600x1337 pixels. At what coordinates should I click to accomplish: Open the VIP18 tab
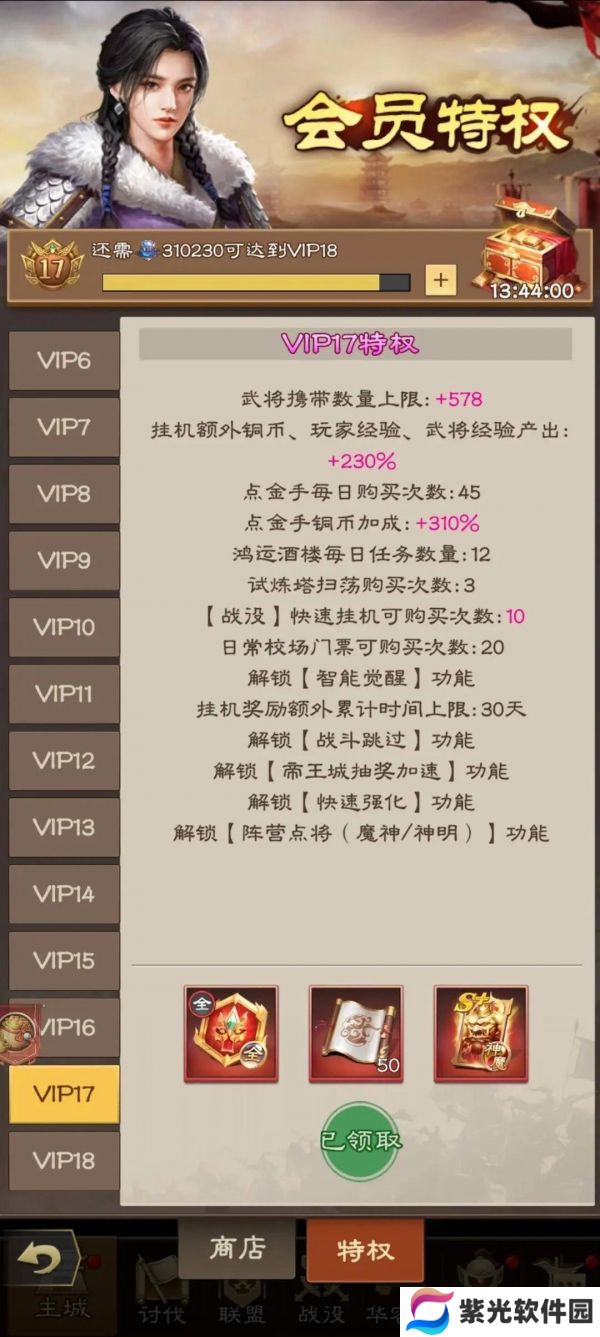click(x=63, y=1161)
